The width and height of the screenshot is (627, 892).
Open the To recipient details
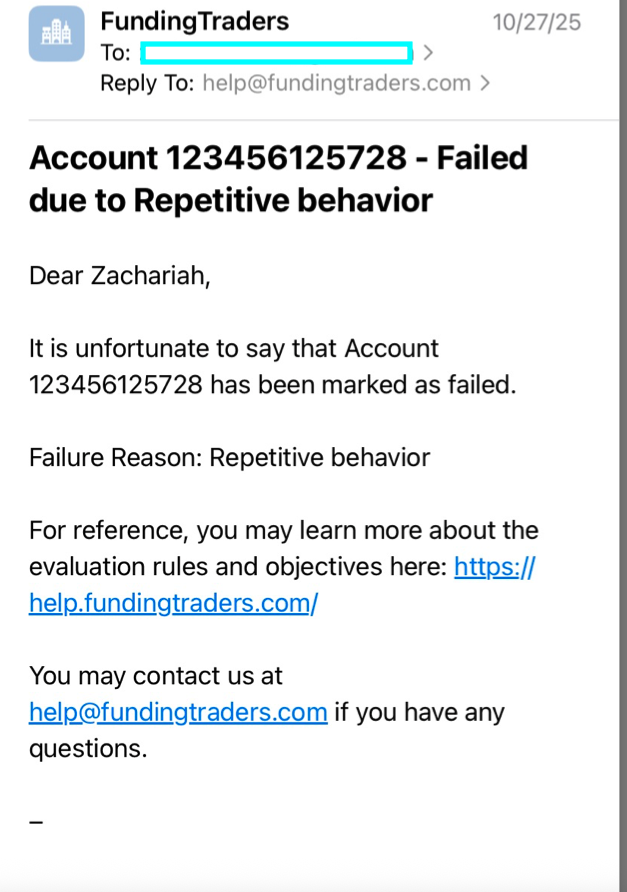tap(275, 52)
